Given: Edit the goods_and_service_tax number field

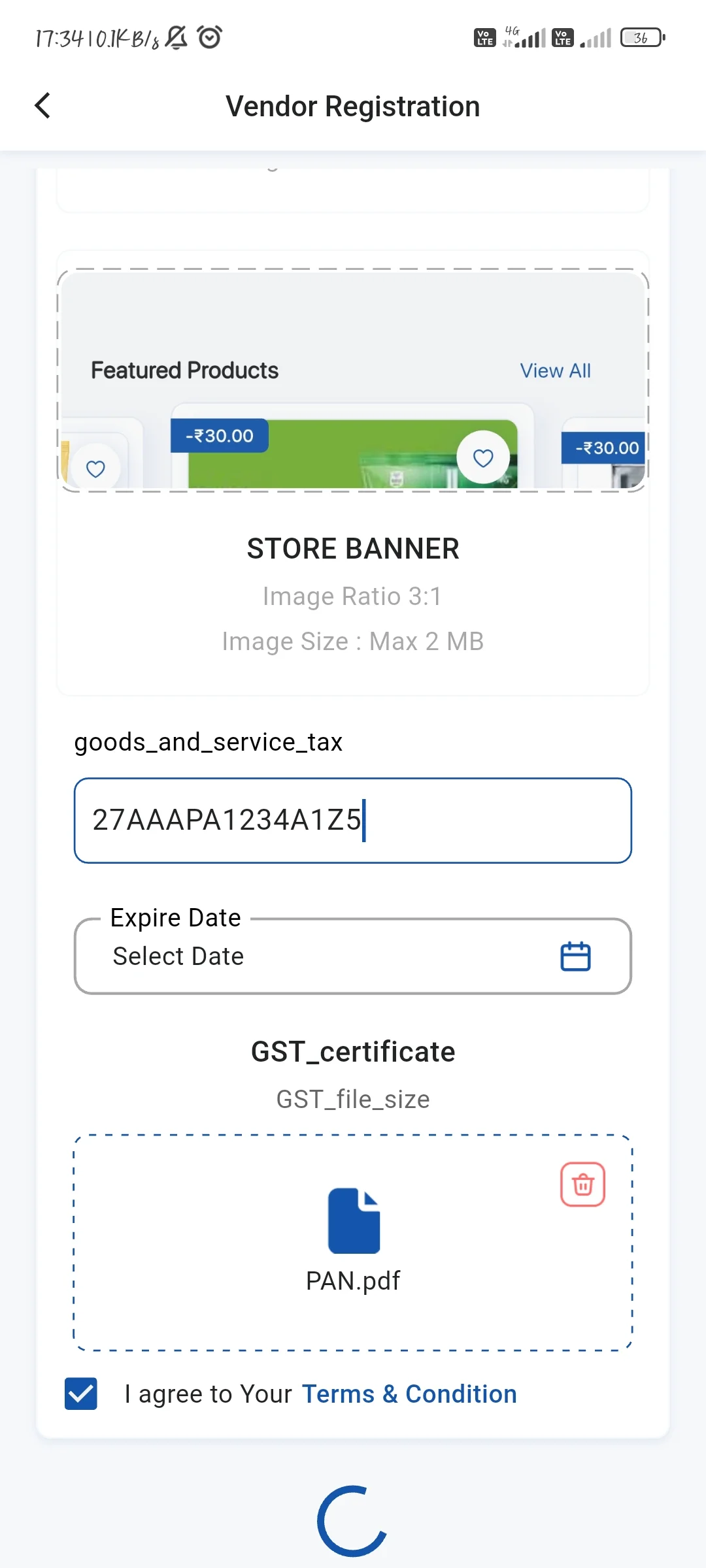Looking at the screenshot, I should point(353,821).
